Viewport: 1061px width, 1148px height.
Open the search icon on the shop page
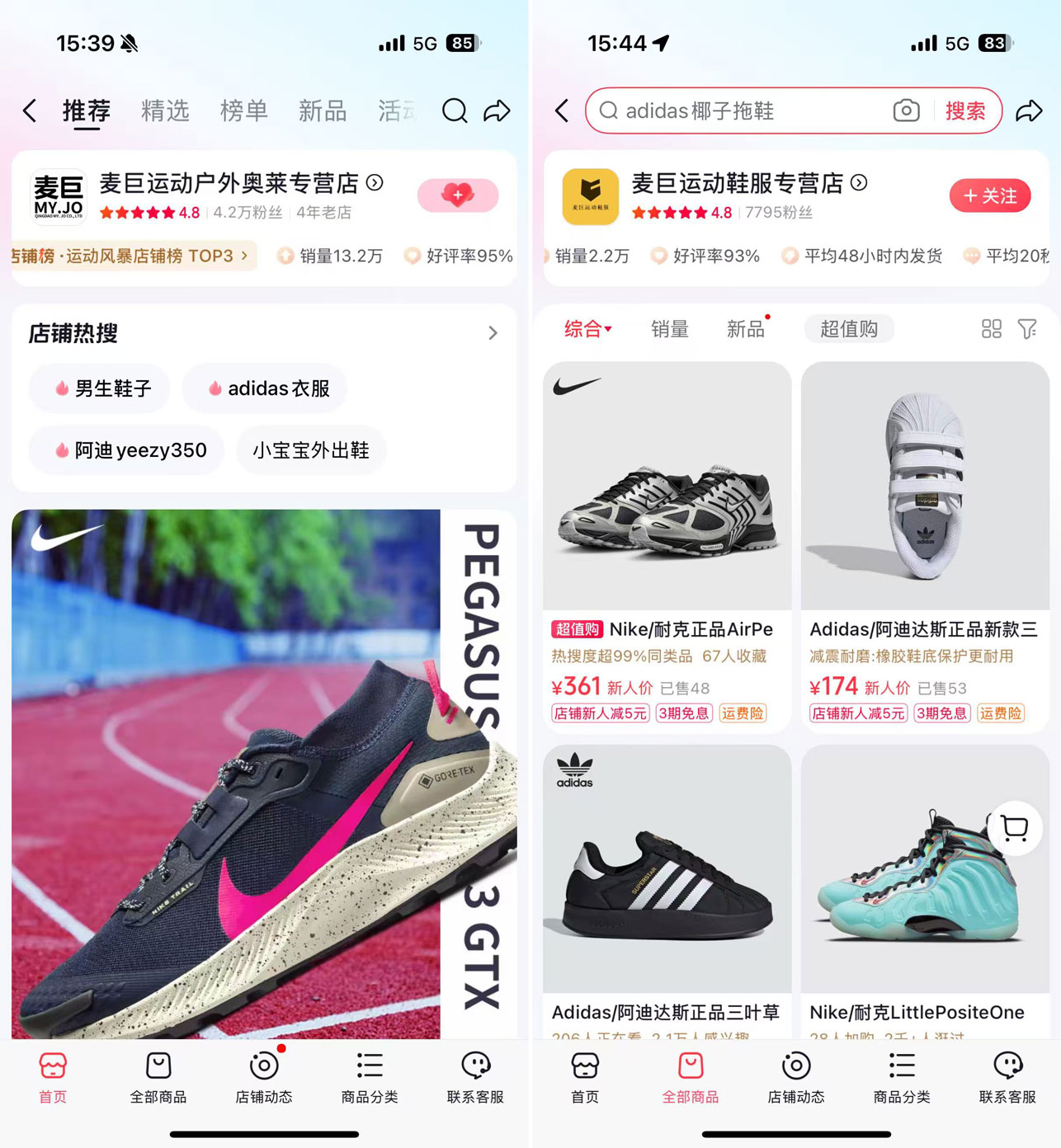(455, 111)
